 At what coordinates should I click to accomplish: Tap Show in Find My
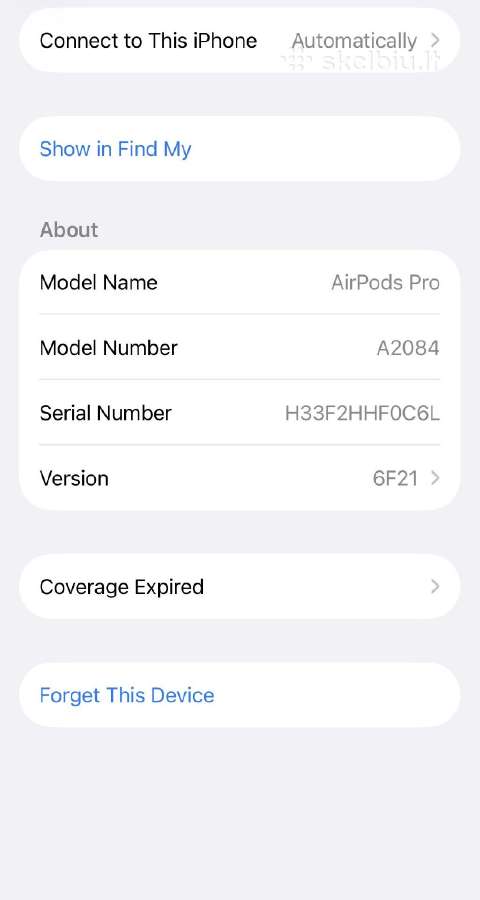239,149
